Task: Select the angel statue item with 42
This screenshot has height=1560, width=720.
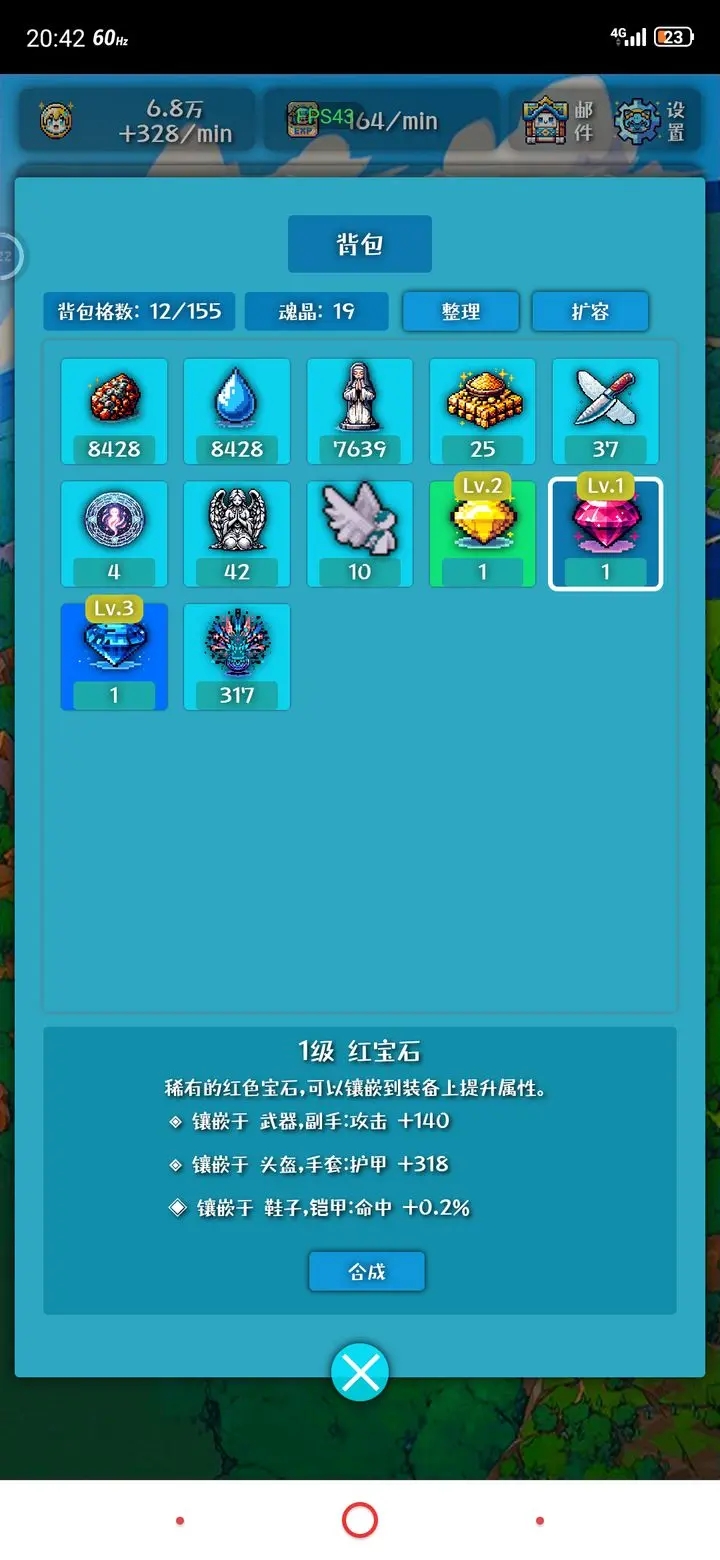Action: tap(237, 534)
